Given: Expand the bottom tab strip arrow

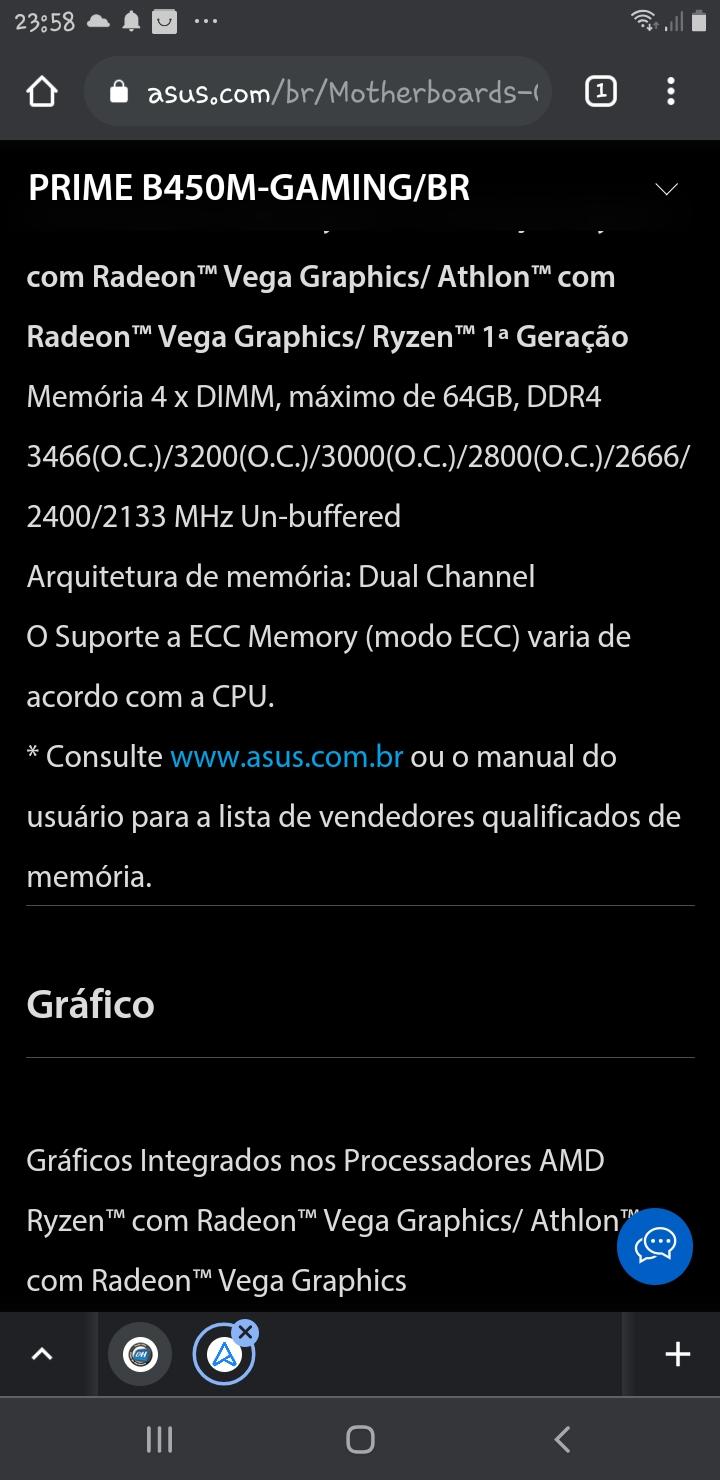Looking at the screenshot, I should pos(42,1354).
